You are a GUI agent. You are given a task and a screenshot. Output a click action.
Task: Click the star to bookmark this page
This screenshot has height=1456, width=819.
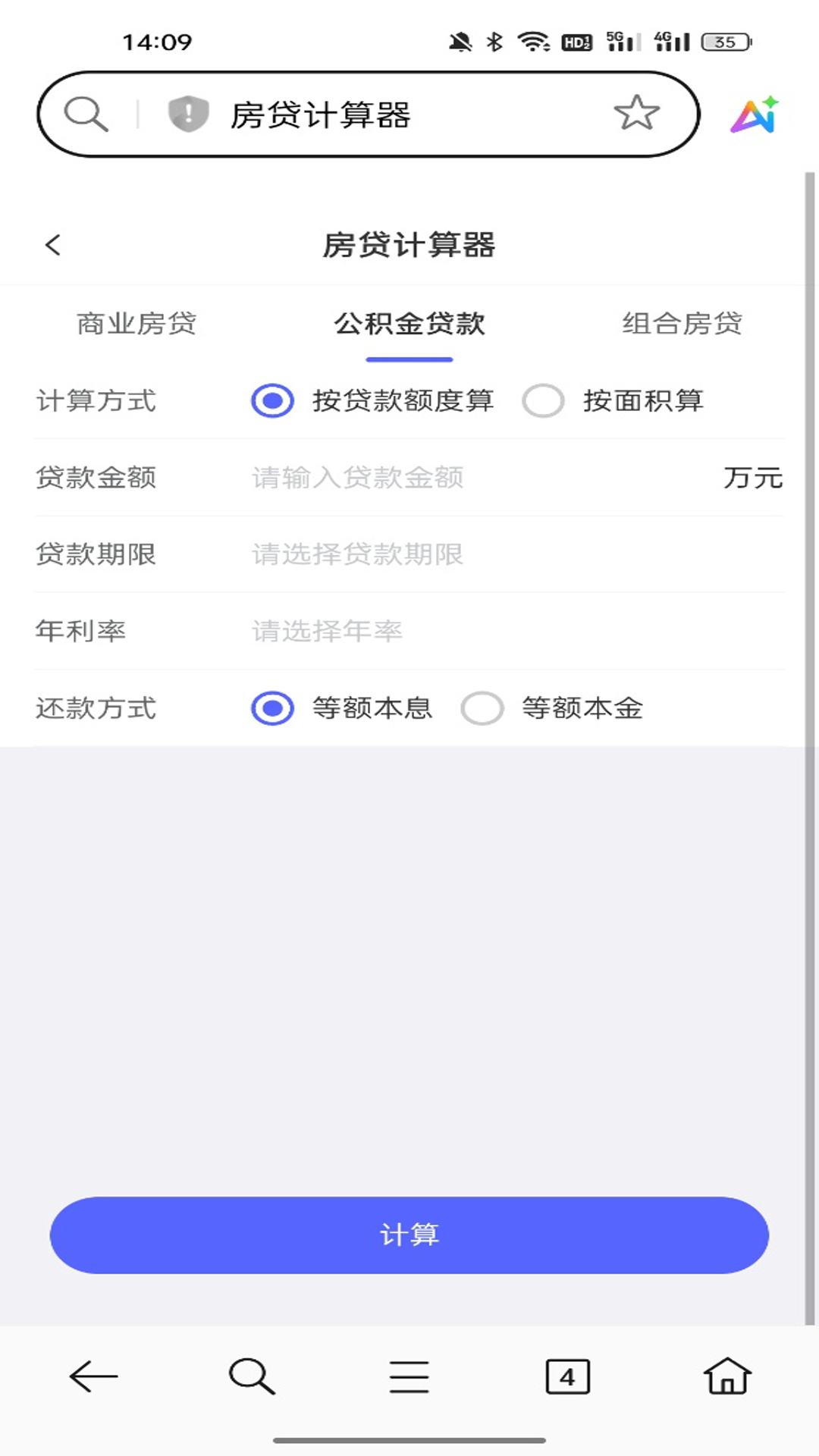[637, 114]
